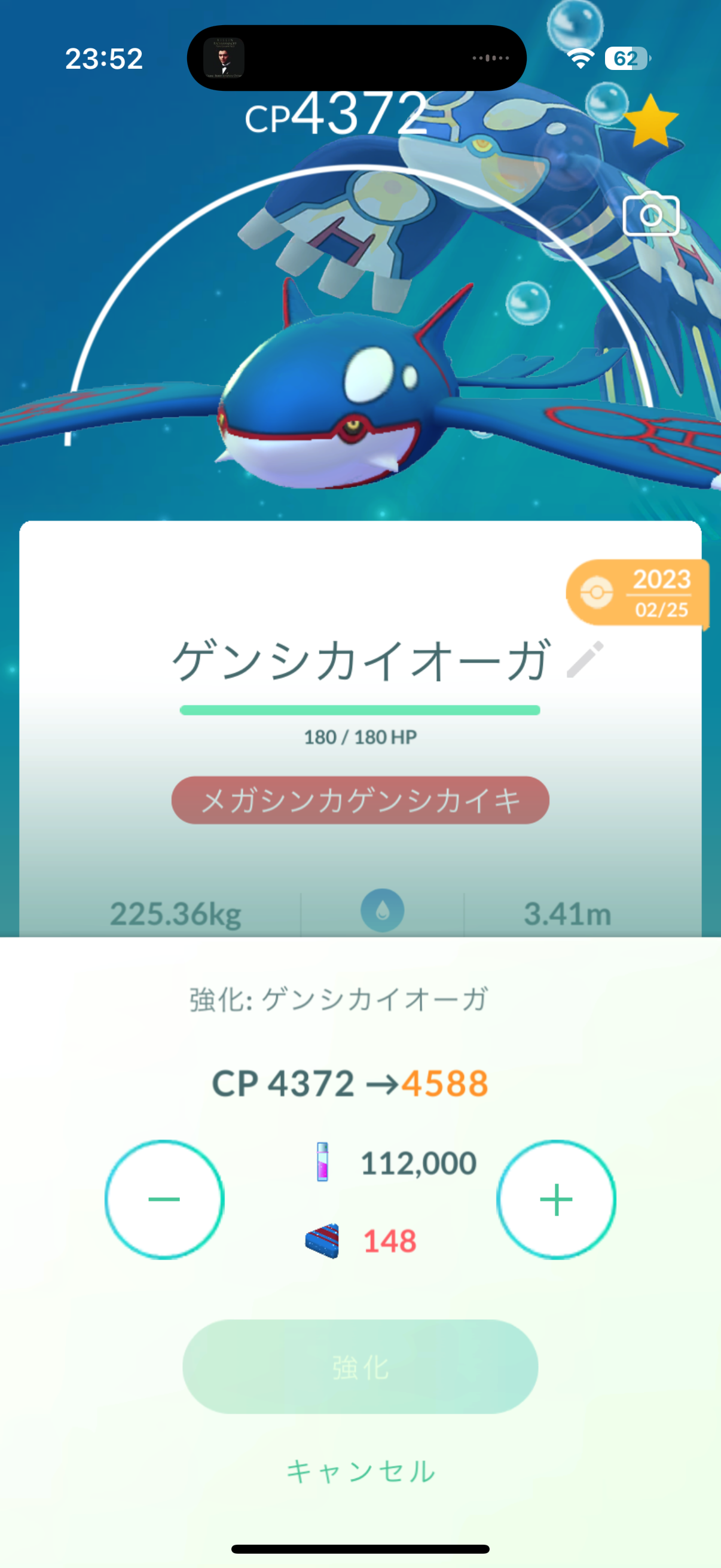Toggle the favorite star
Image resolution: width=721 pixels, height=1568 pixels.
(650, 122)
